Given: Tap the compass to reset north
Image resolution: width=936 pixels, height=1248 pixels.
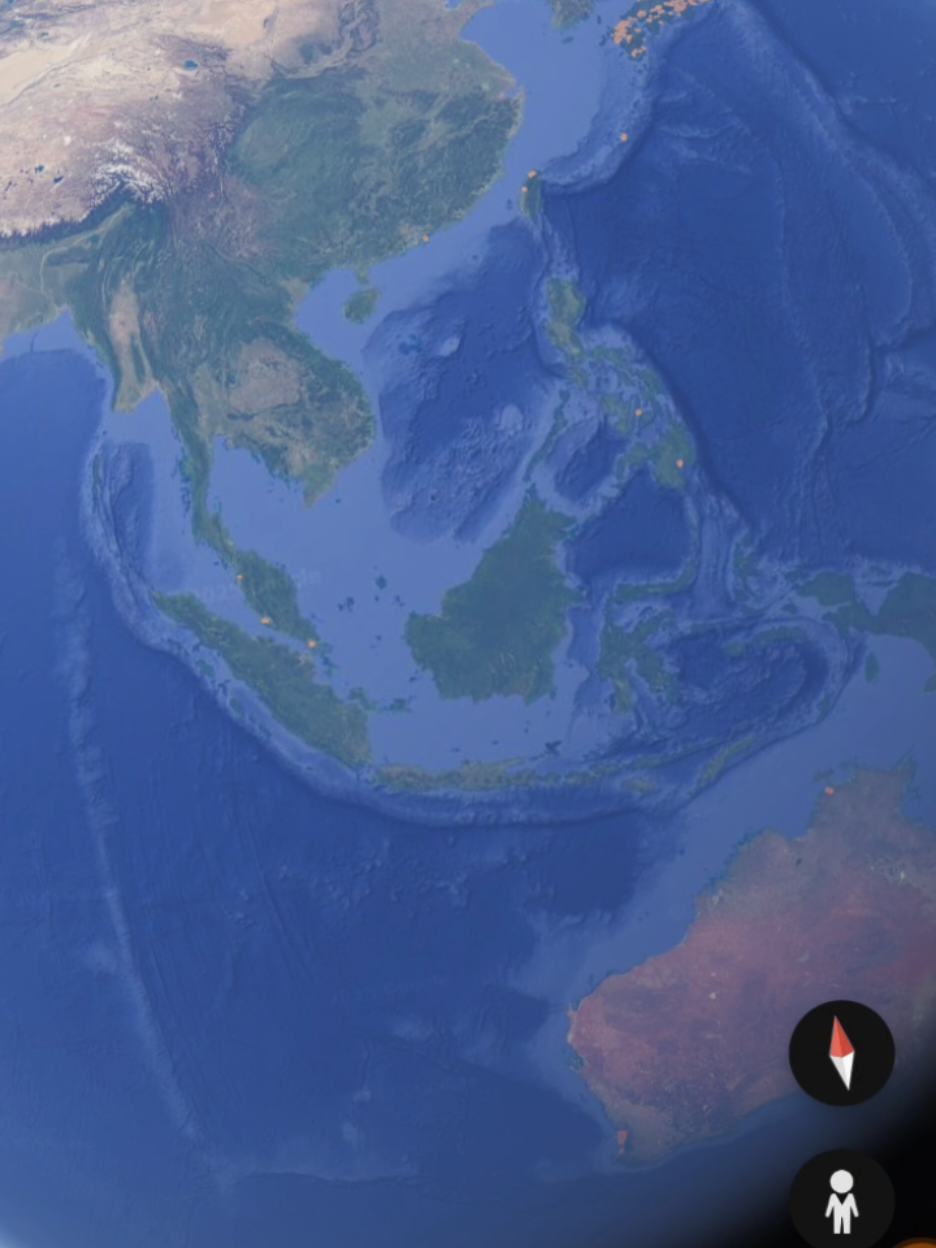Looking at the screenshot, I should 841,1053.
